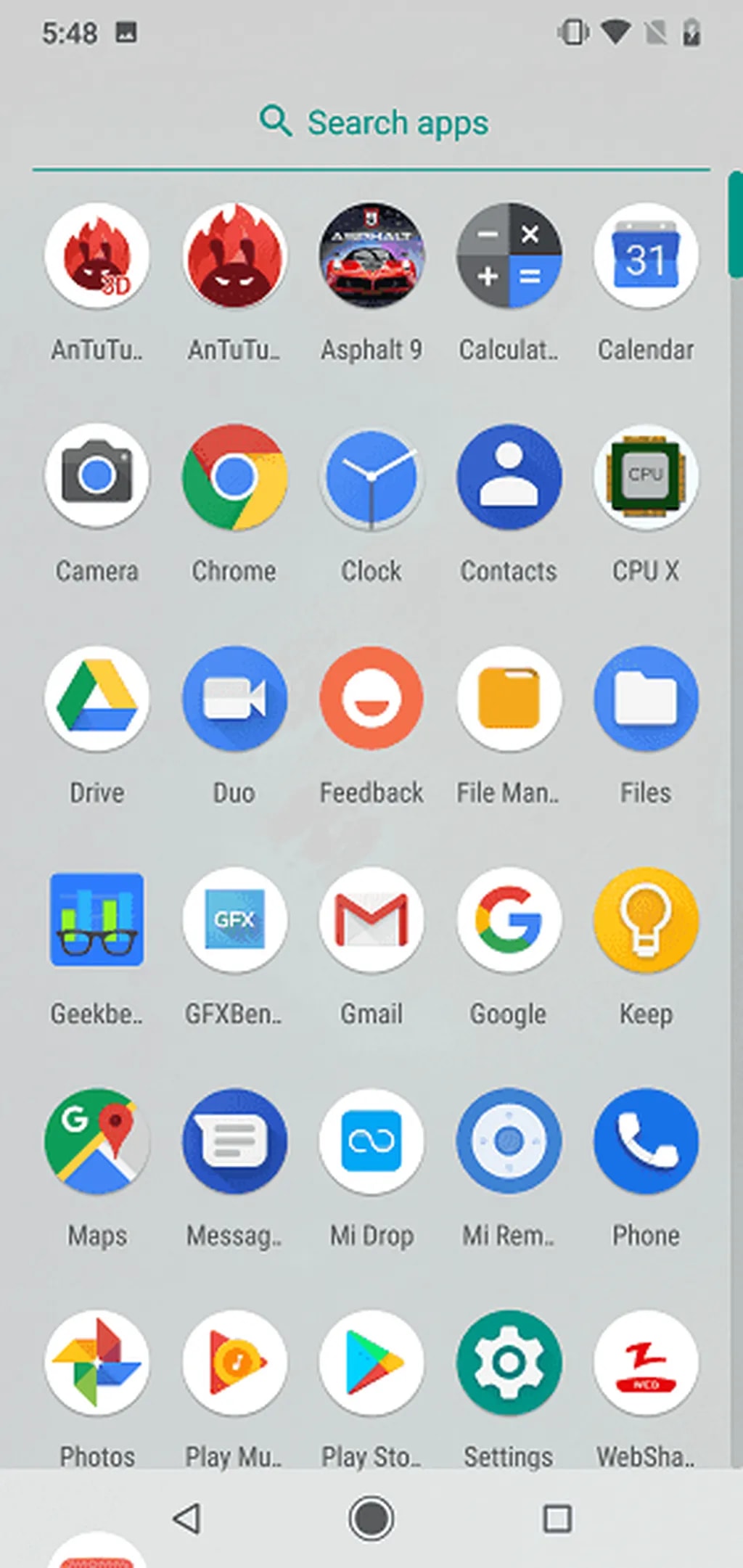Open Google Keep notes
Image resolution: width=743 pixels, height=1568 pixels.
646,920
